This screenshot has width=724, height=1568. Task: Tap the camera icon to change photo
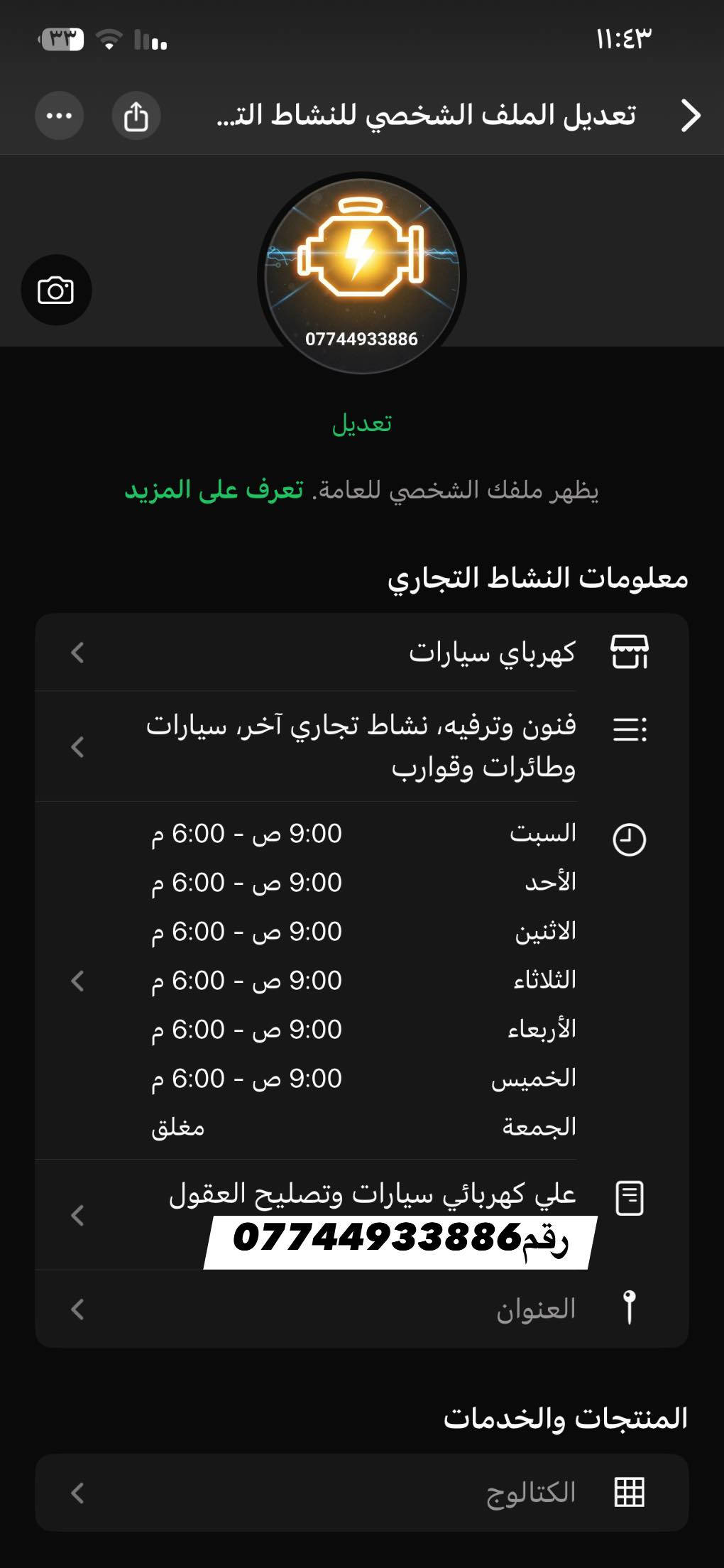click(x=56, y=290)
